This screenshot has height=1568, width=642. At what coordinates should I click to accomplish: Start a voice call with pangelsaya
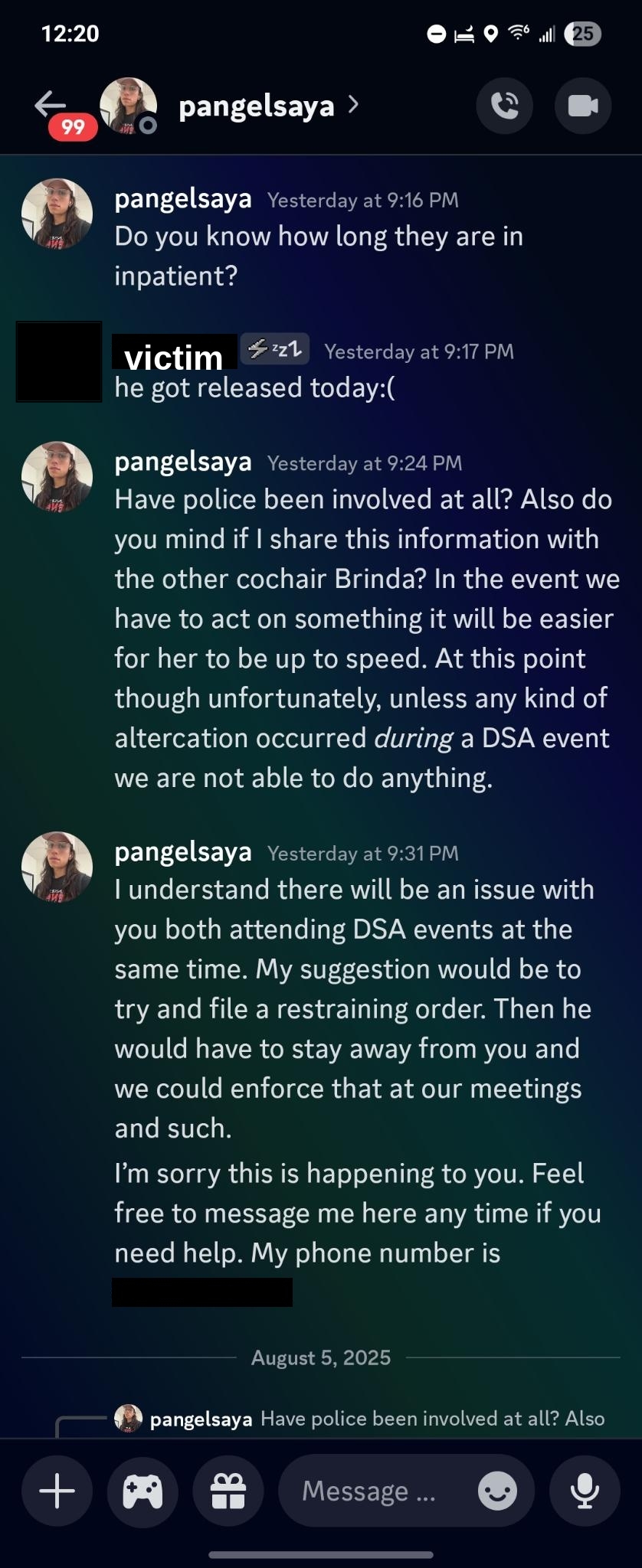click(504, 105)
